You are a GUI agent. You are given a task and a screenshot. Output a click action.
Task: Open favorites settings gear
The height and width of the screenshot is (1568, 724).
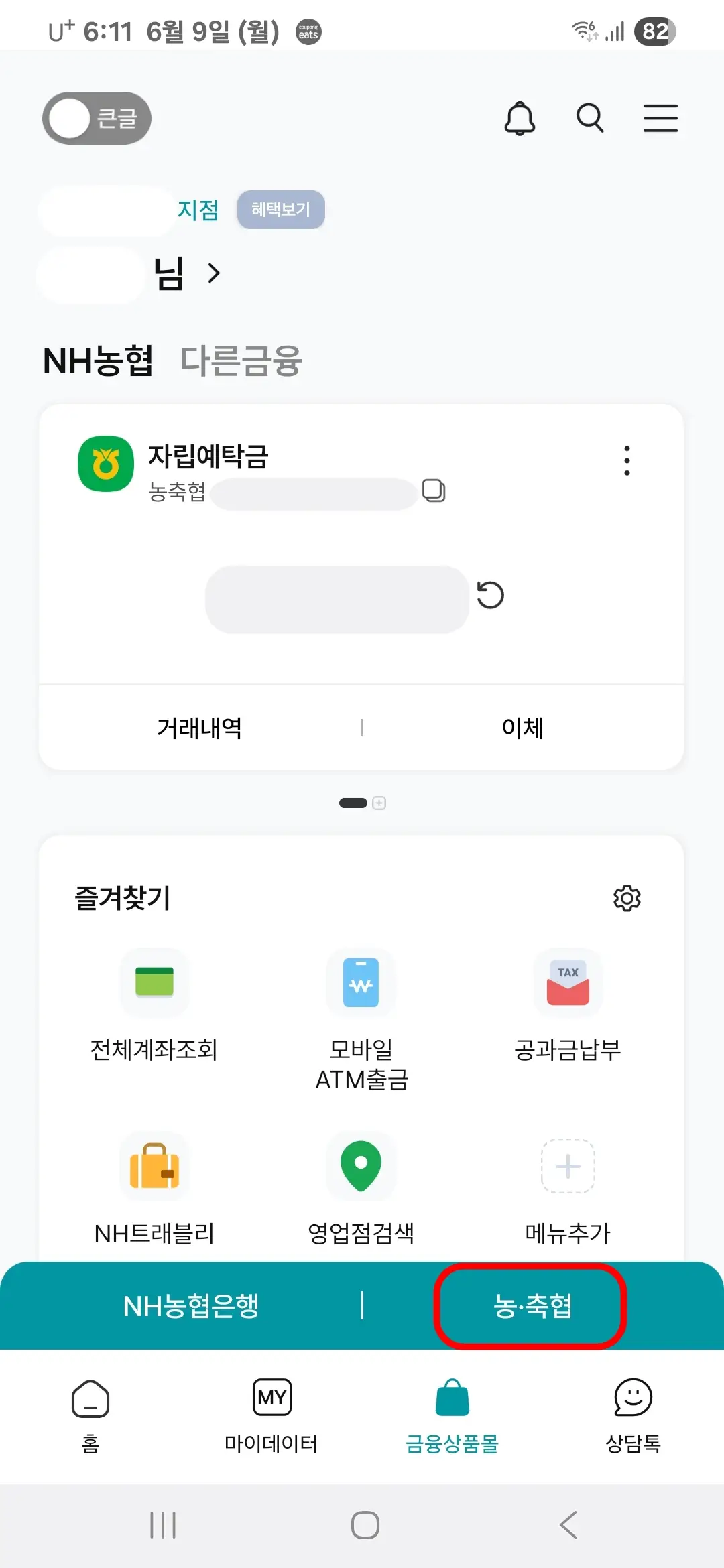(627, 899)
